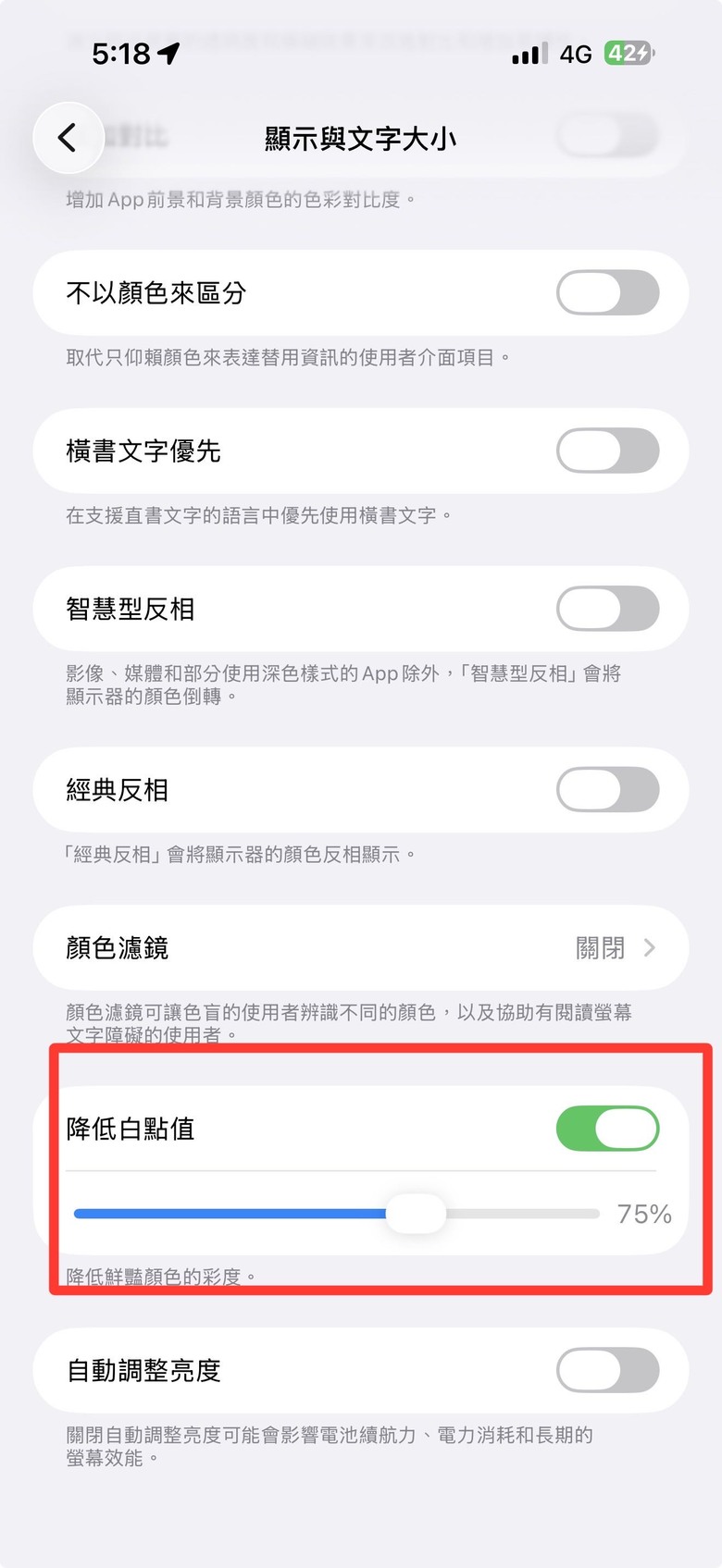Open 顏色濾鏡 settings
The height and width of the screenshot is (1568, 722).
click(x=361, y=948)
